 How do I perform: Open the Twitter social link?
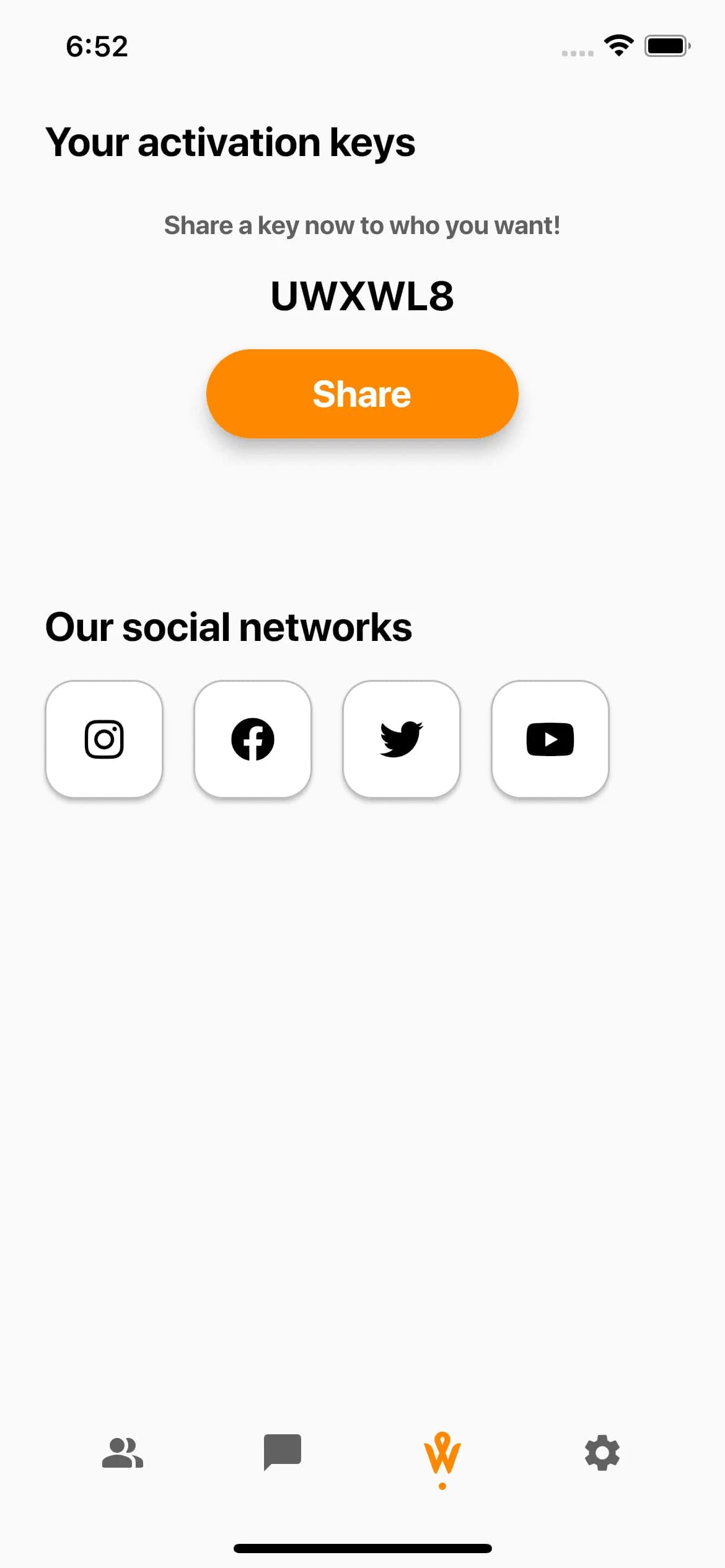point(402,739)
